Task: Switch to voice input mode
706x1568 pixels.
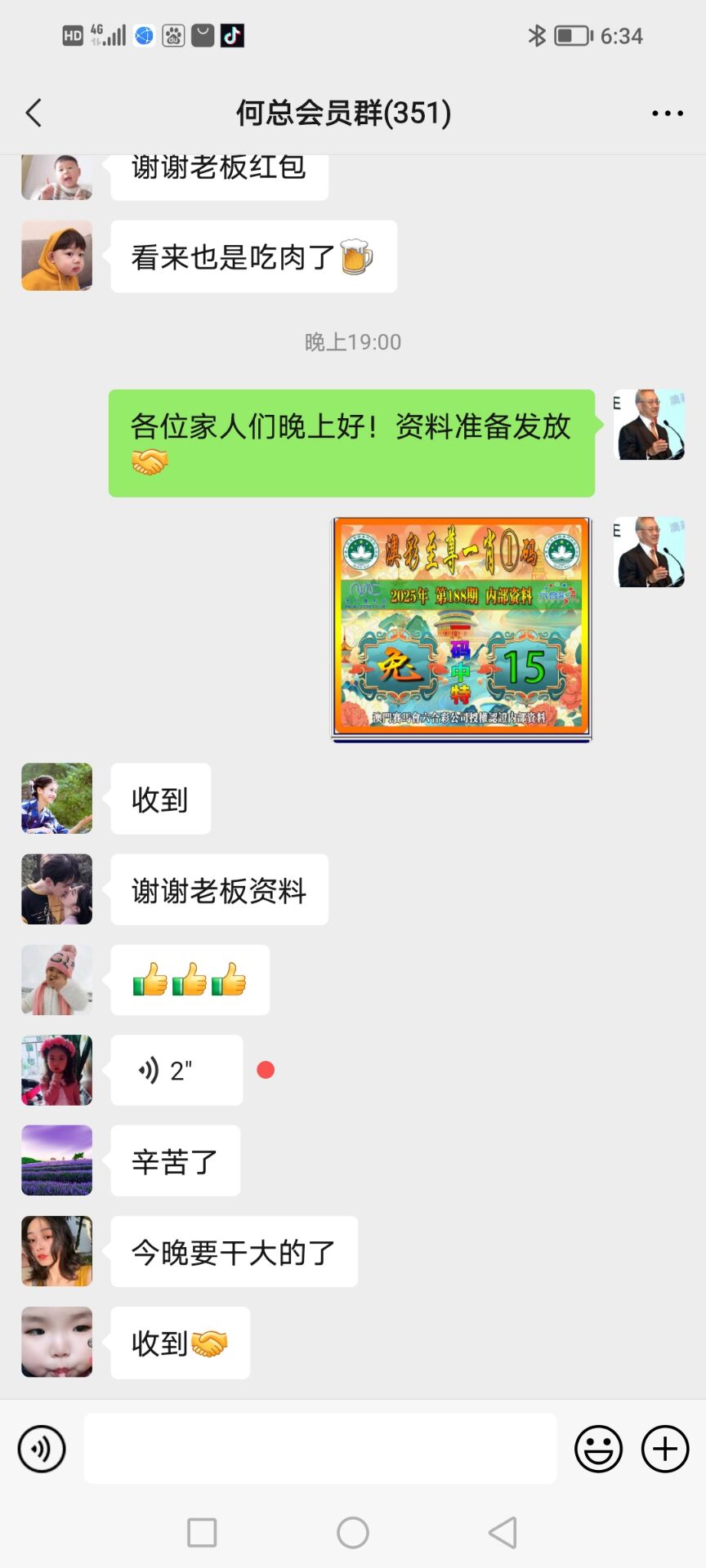Action: point(42,1449)
